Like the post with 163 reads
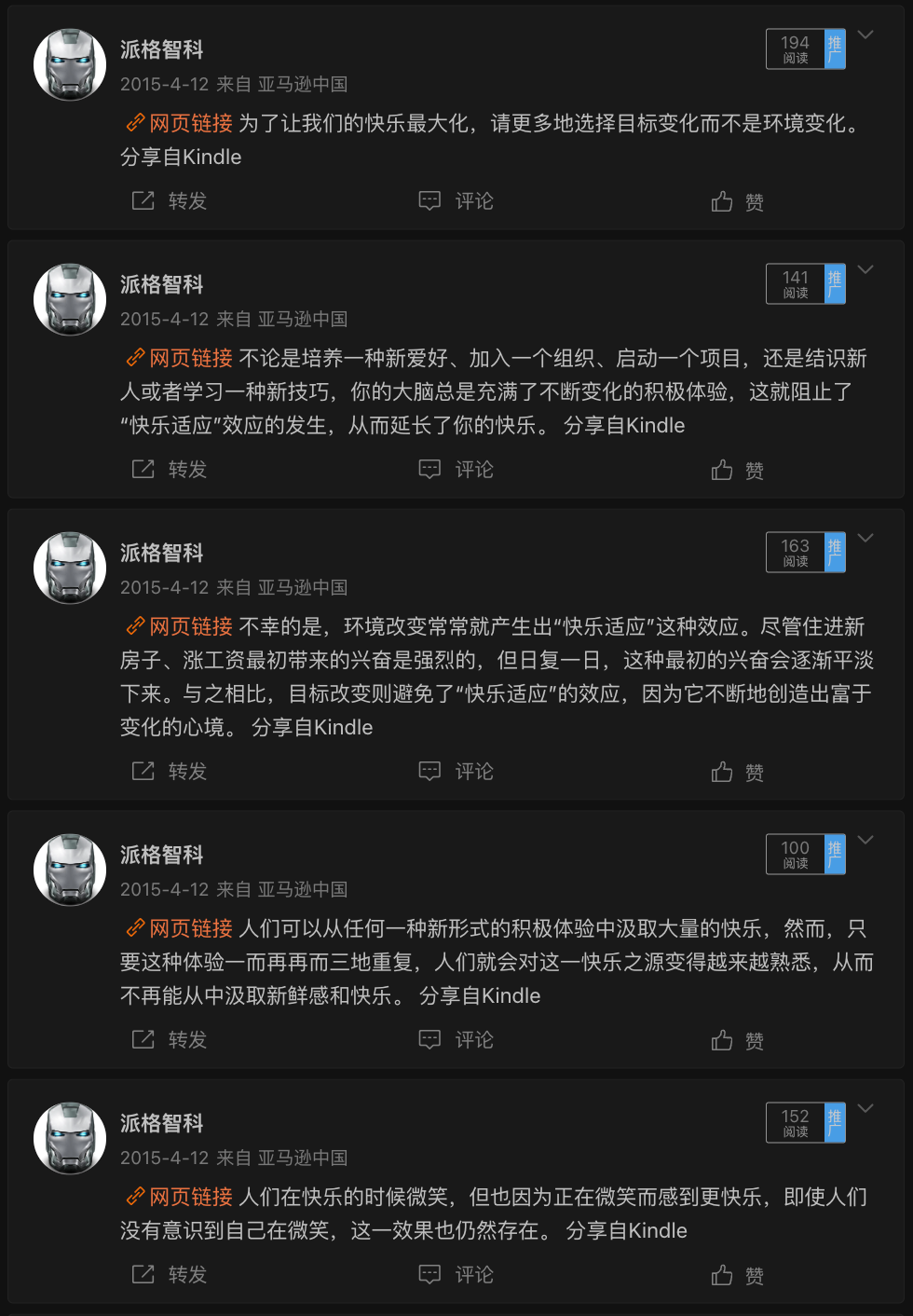 (737, 773)
